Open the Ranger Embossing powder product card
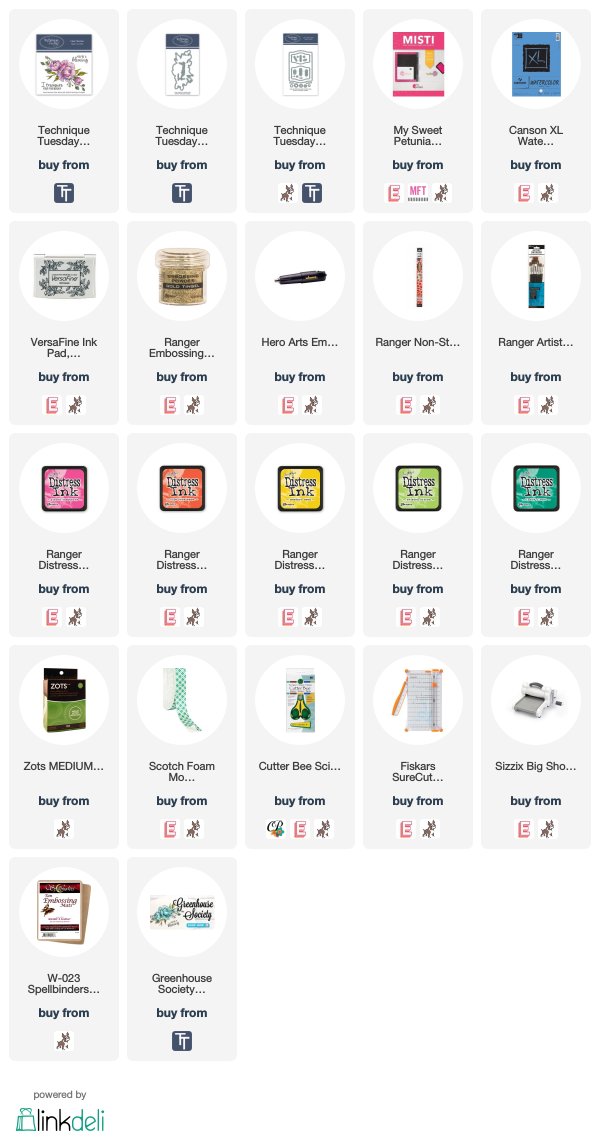Viewport: 600px width, 1141px height. coord(182,322)
